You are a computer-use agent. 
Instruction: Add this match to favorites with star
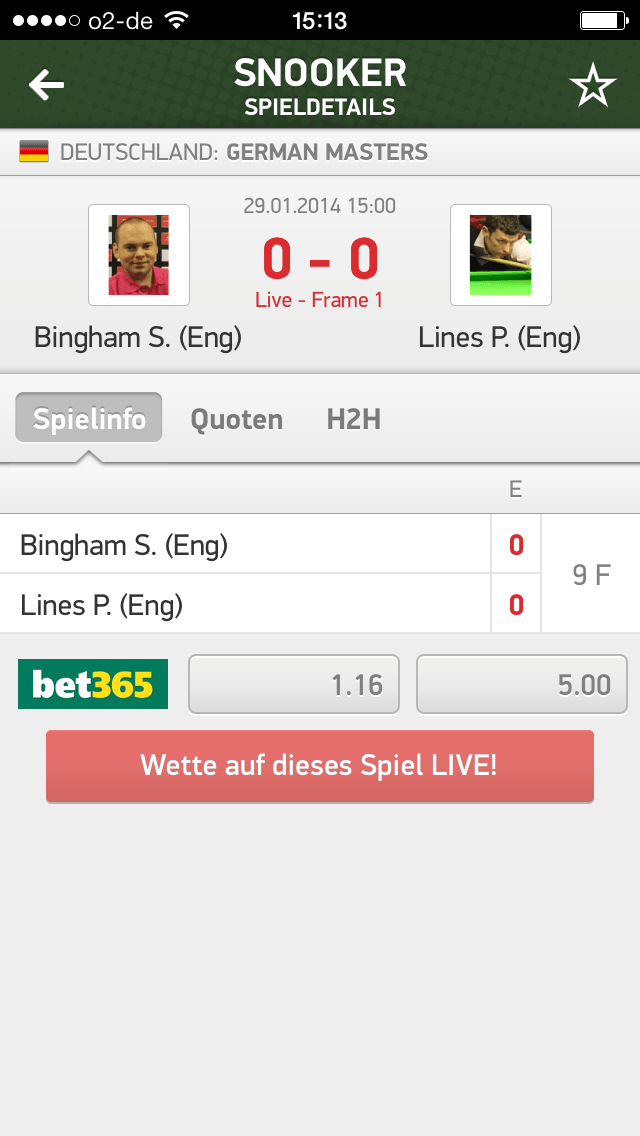[592, 85]
